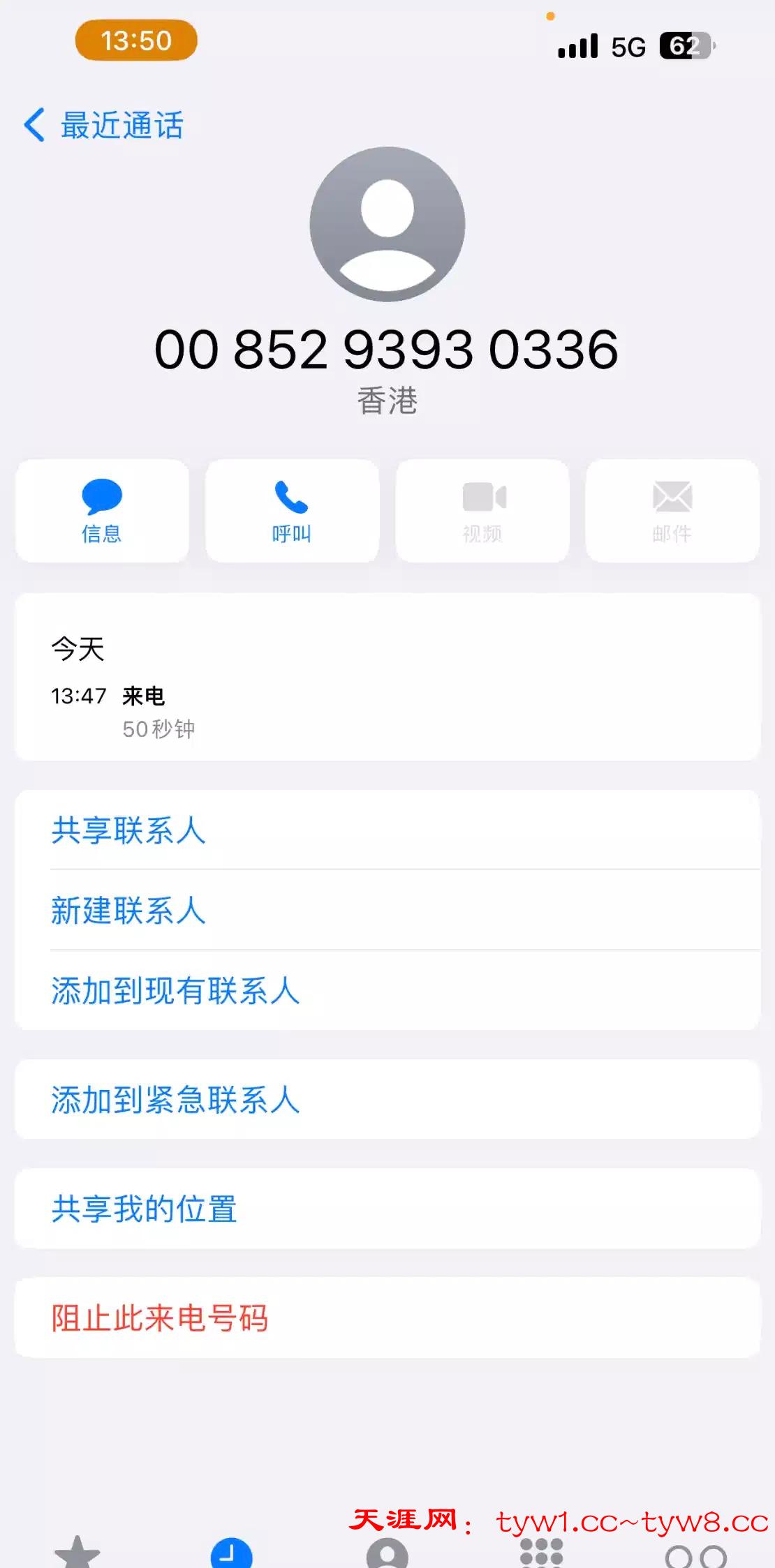Switch to the contacts tab
Image resolution: width=775 pixels, height=1568 pixels.
pos(387,1553)
